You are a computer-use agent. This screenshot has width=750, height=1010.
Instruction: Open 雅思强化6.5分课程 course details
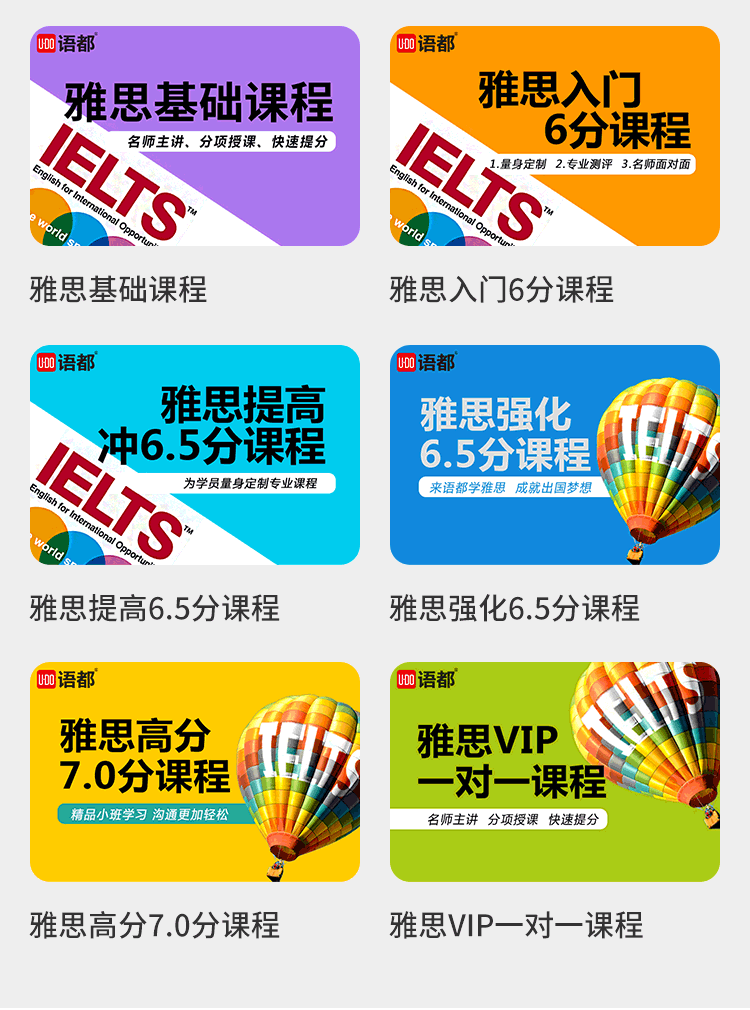(x=554, y=455)
